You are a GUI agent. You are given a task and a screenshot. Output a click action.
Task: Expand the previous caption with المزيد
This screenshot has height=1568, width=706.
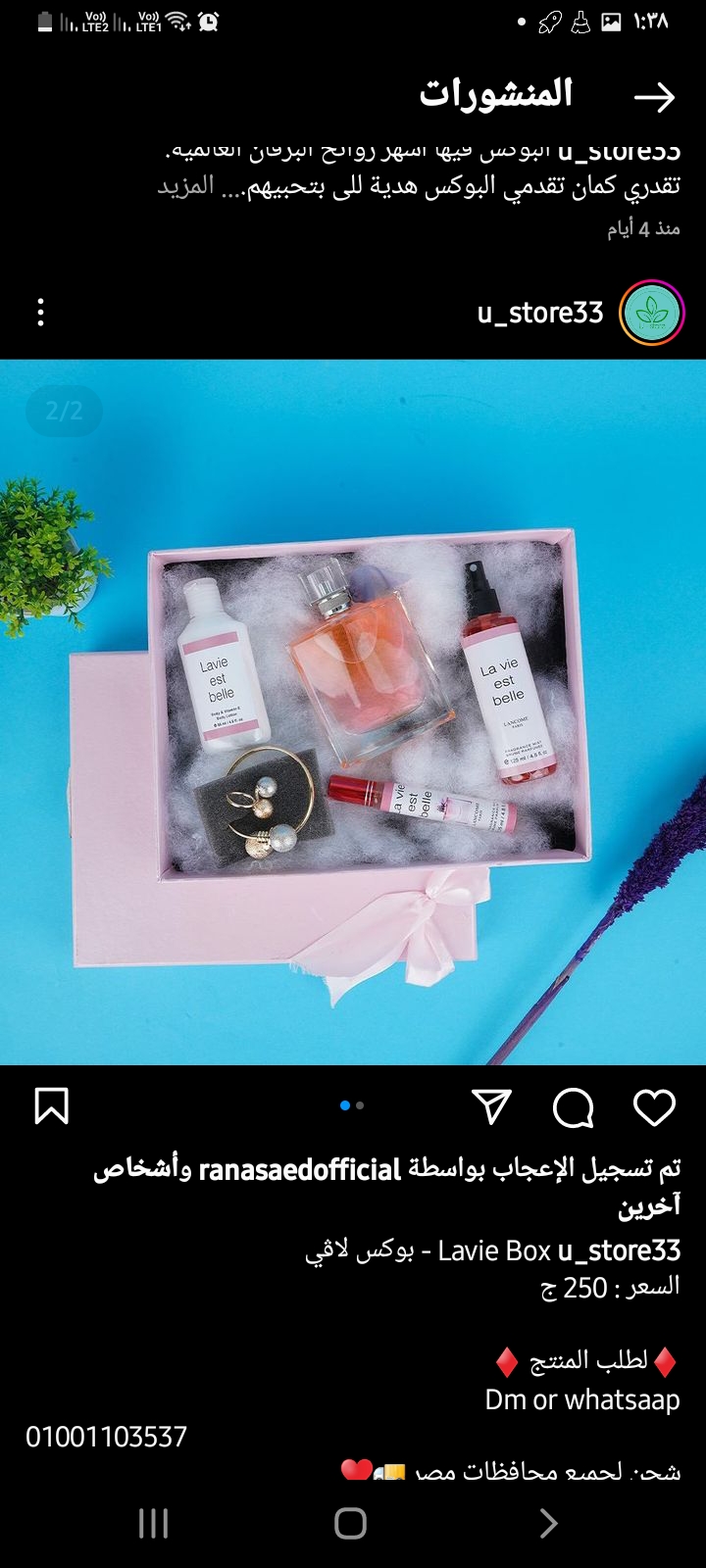tap(186, 186)
